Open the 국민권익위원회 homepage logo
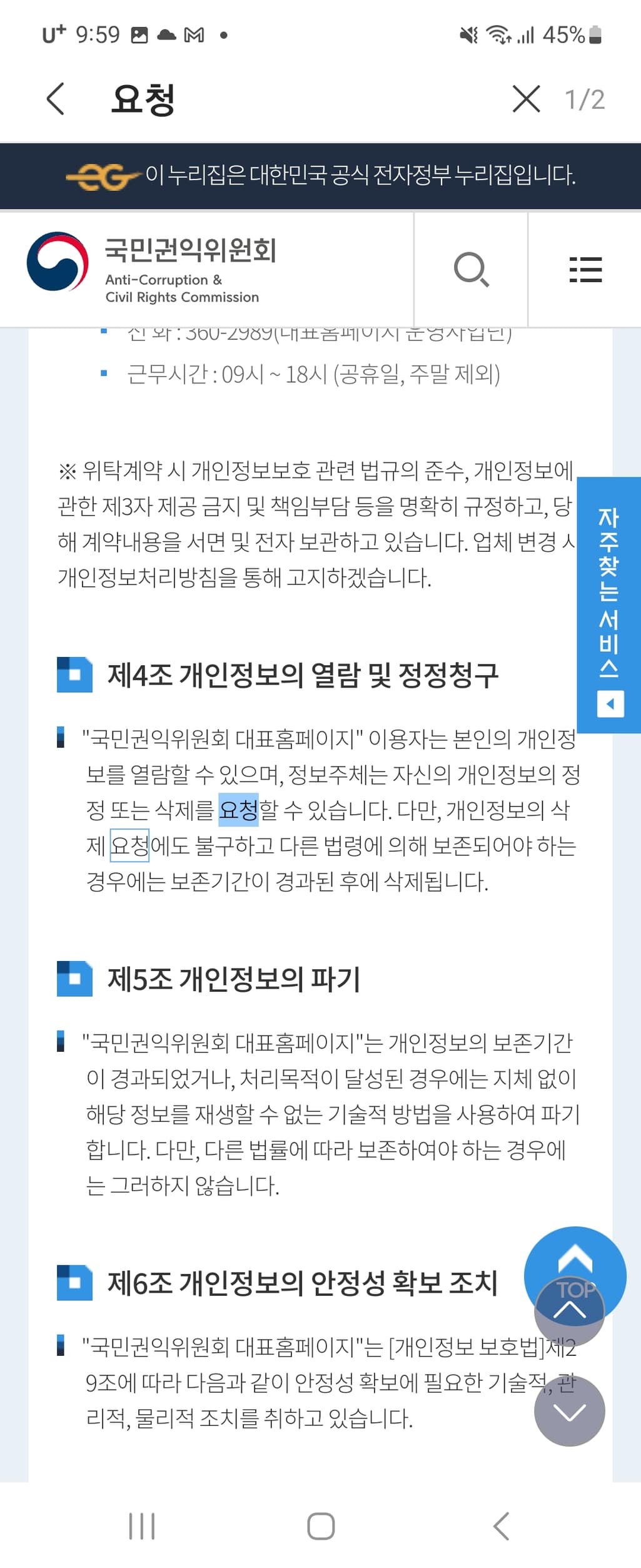The image size is (641, 1568). tap(151, 269)
